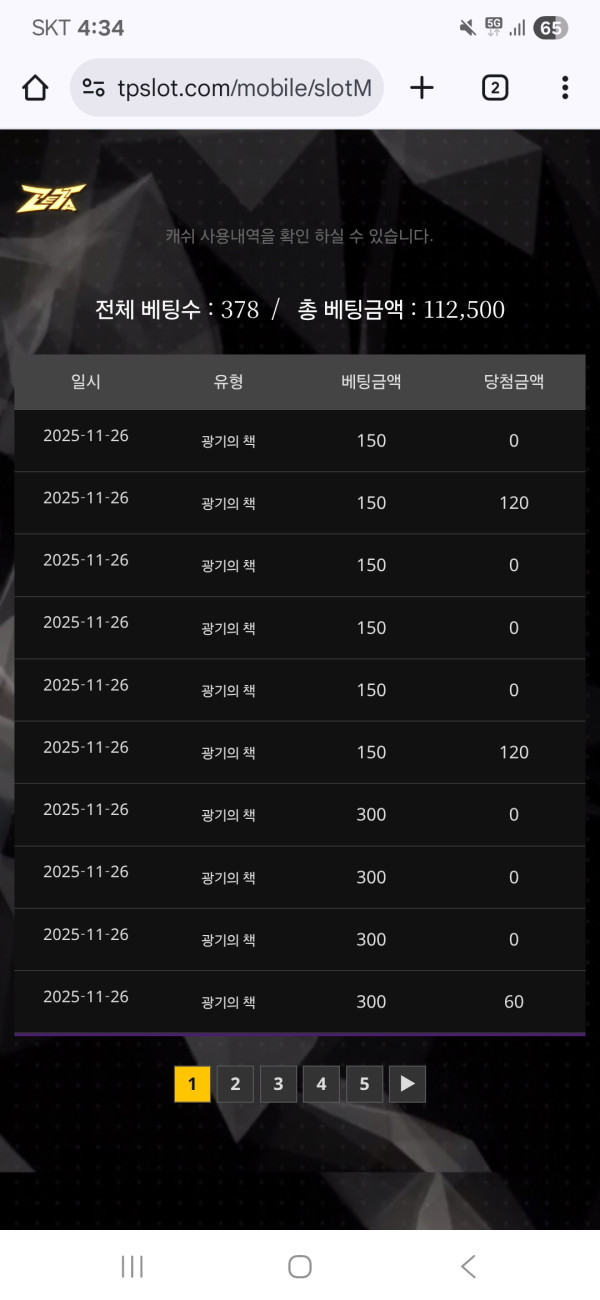Open page 5 of the list
600x1300 pixels.
click(x=364, y=1084)
